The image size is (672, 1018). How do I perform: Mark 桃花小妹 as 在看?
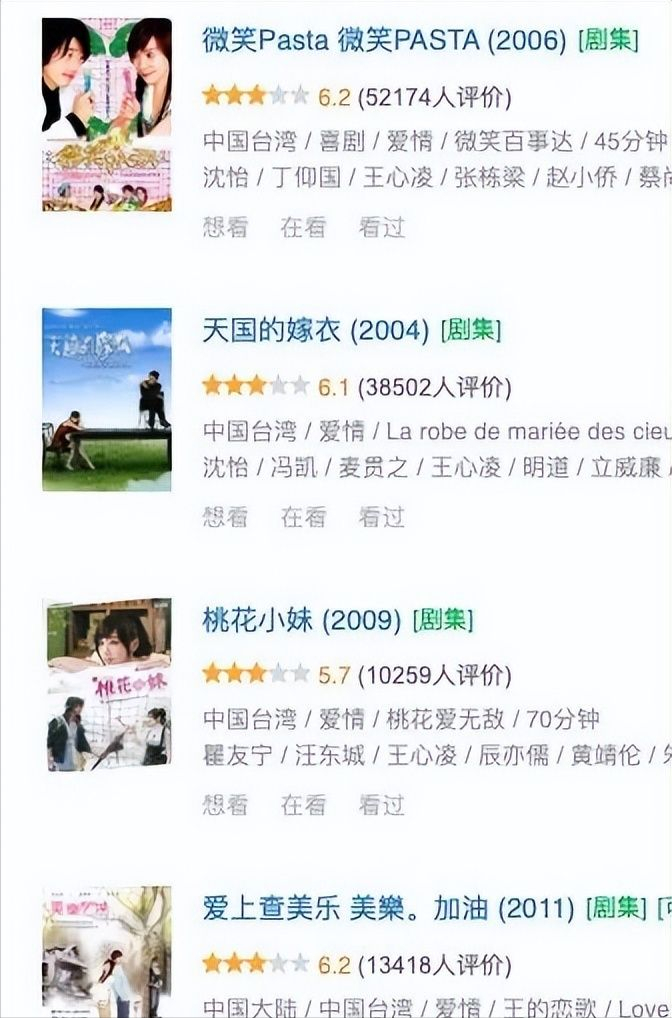[x=303, y=805]
